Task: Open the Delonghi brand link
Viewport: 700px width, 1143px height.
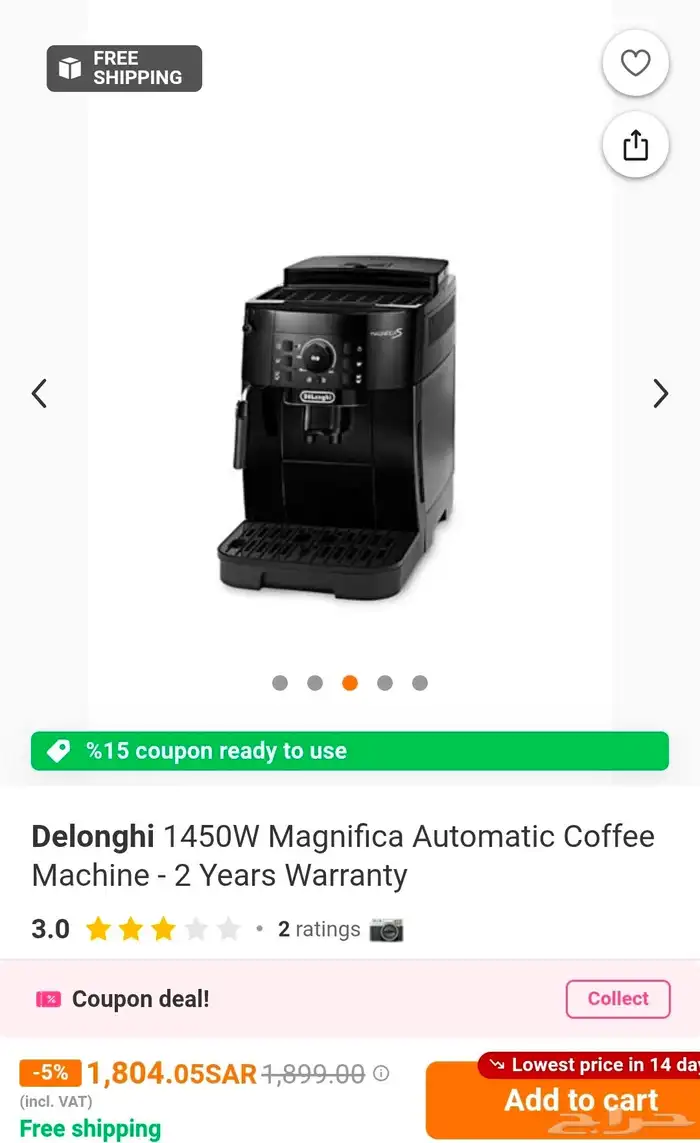Action: [x=93, y=836]
